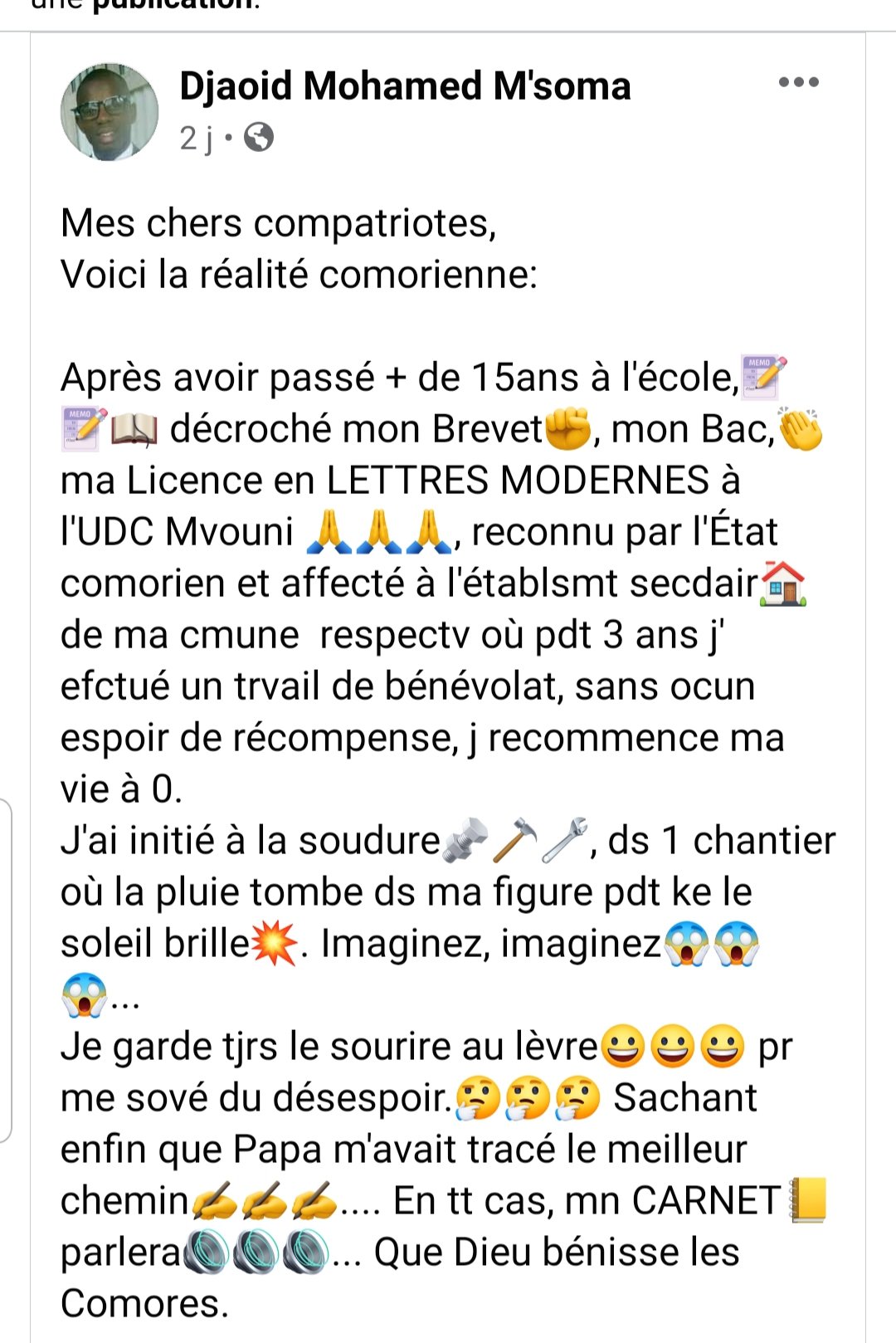Open the post's three-dot options menu

[x=798, y=82]
